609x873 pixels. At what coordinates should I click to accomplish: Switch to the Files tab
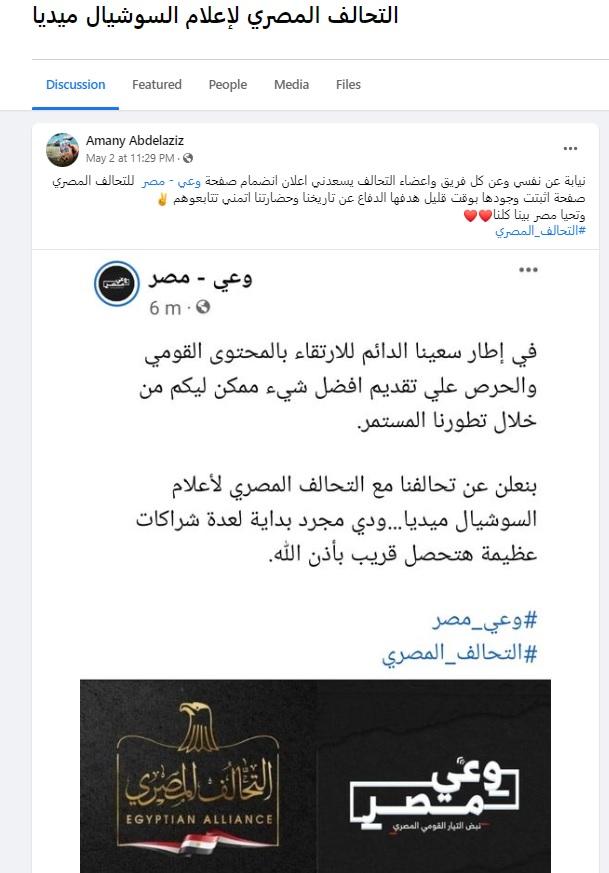click(348, 85)
